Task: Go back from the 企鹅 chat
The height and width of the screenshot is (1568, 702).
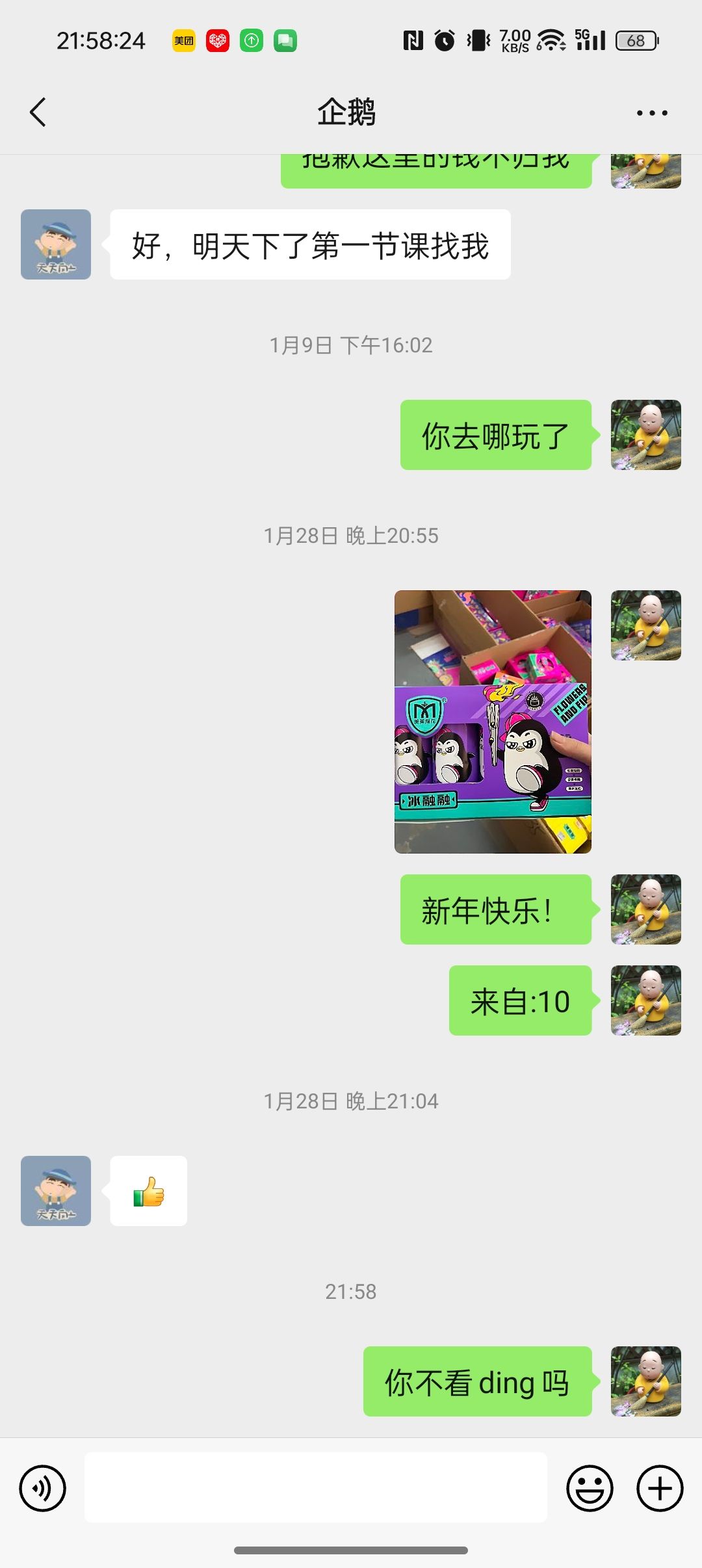Action: [38, 112]
